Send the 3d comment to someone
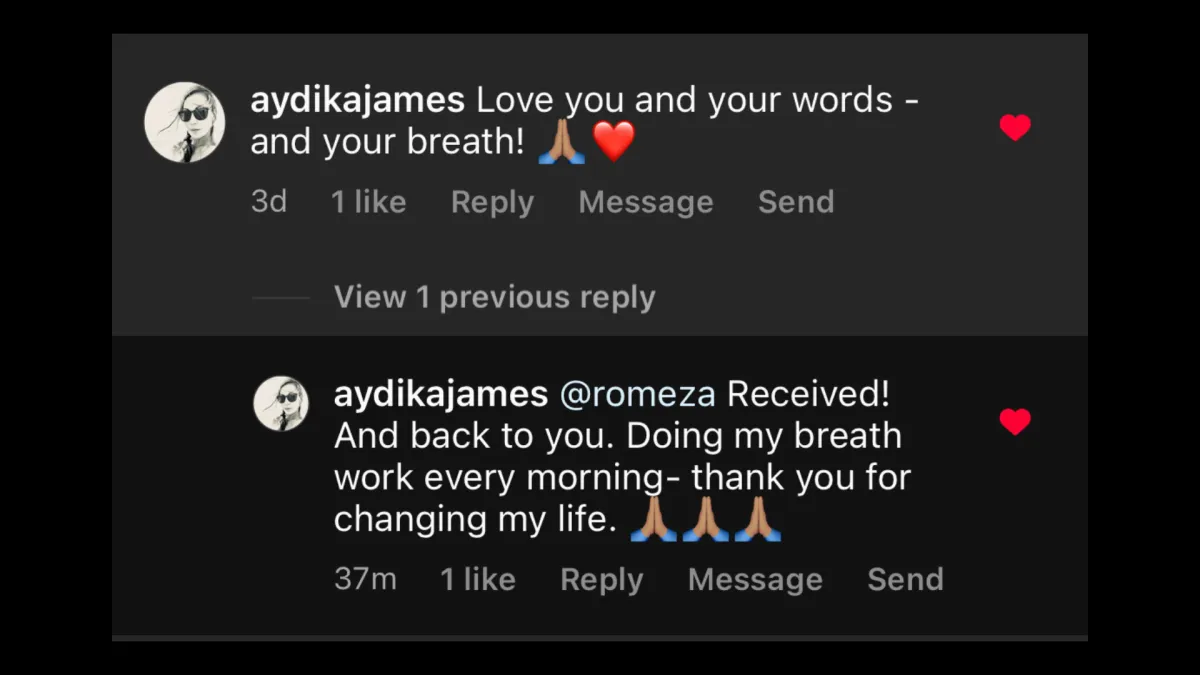 coord(795,202)
